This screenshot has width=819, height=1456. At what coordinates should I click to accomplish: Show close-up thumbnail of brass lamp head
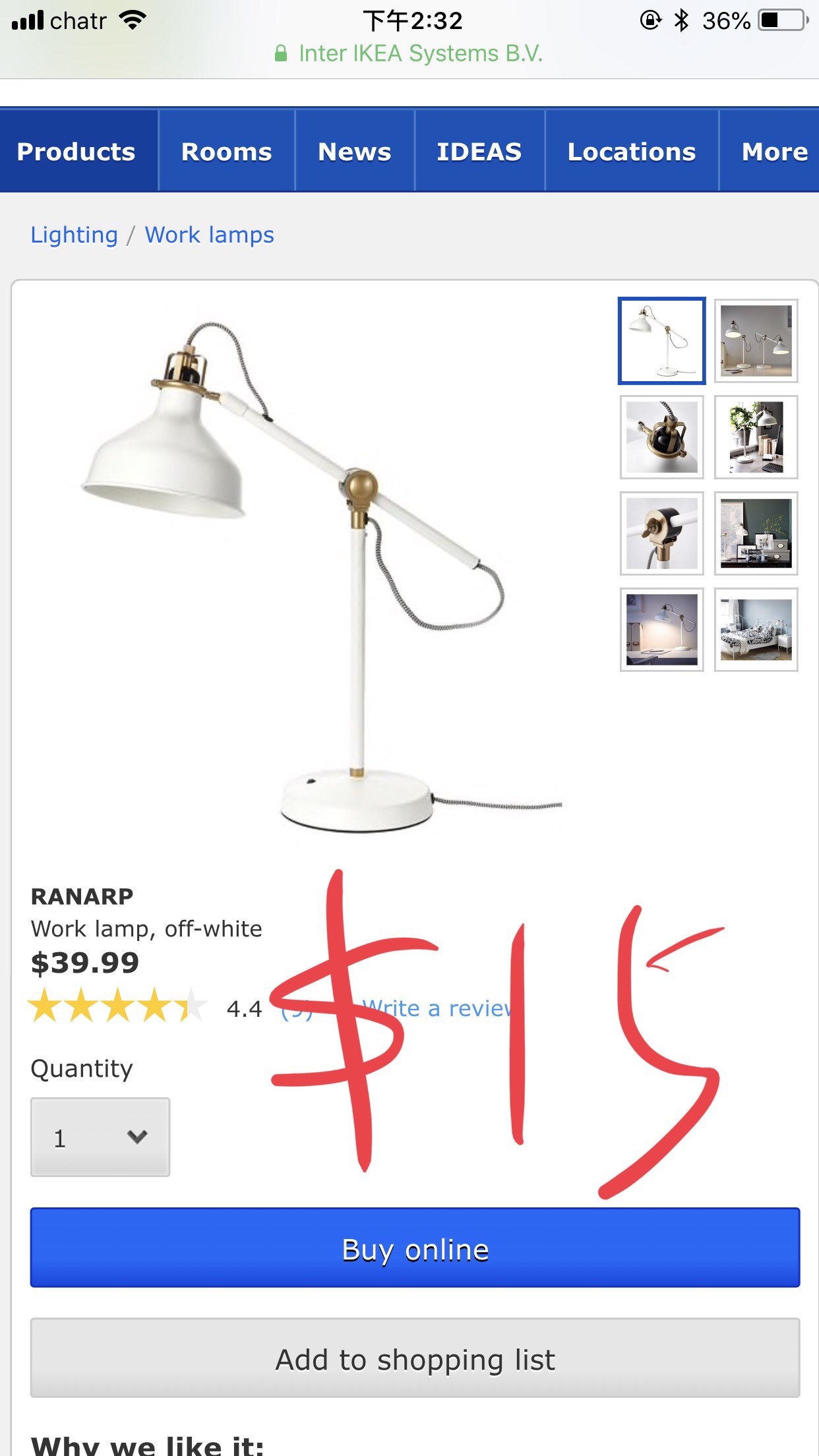pos(662,437)
